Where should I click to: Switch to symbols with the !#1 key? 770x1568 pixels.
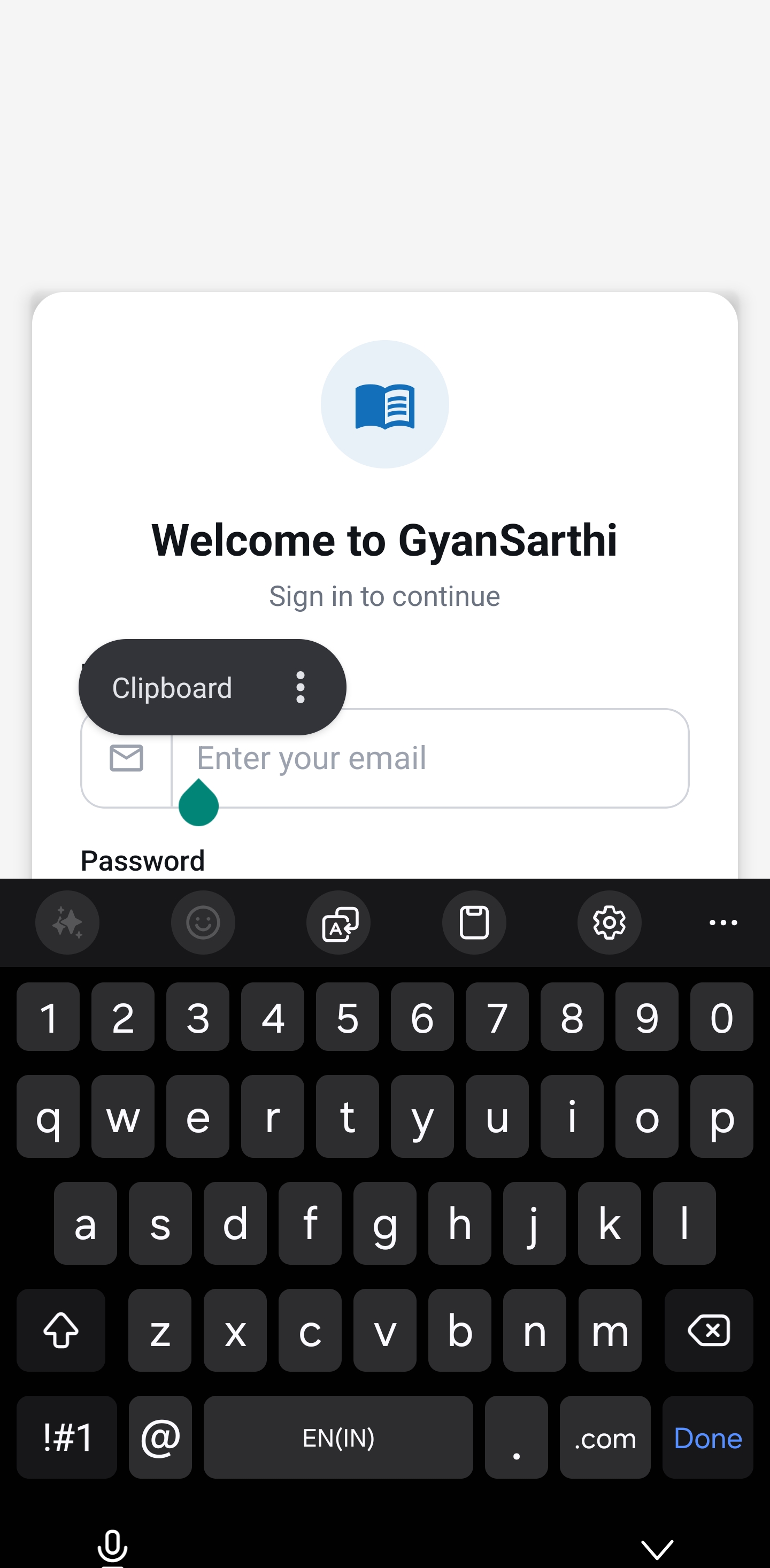point(67,1437)
